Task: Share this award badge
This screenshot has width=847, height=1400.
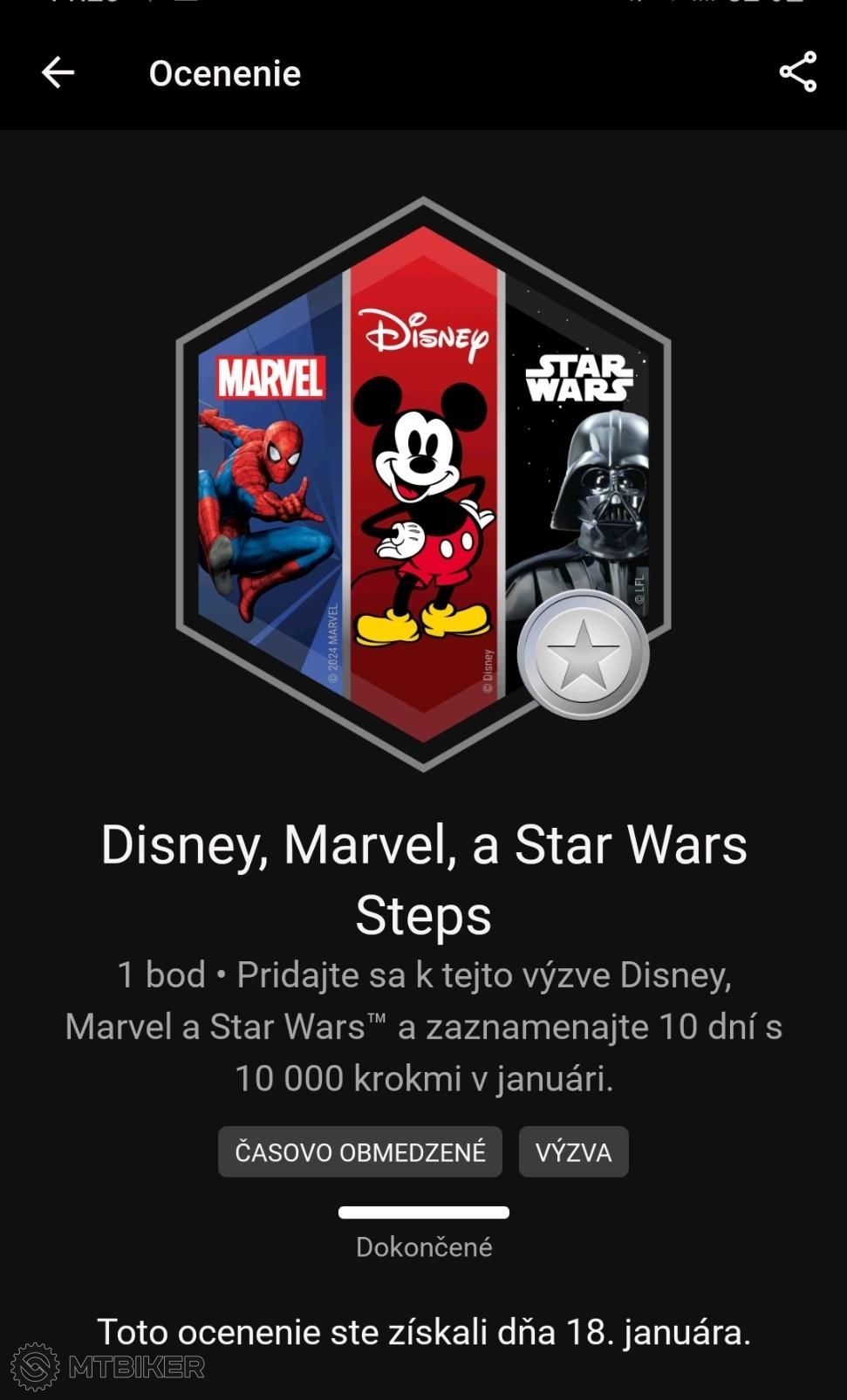Action: pyautogui.click(x=797, y=72)
